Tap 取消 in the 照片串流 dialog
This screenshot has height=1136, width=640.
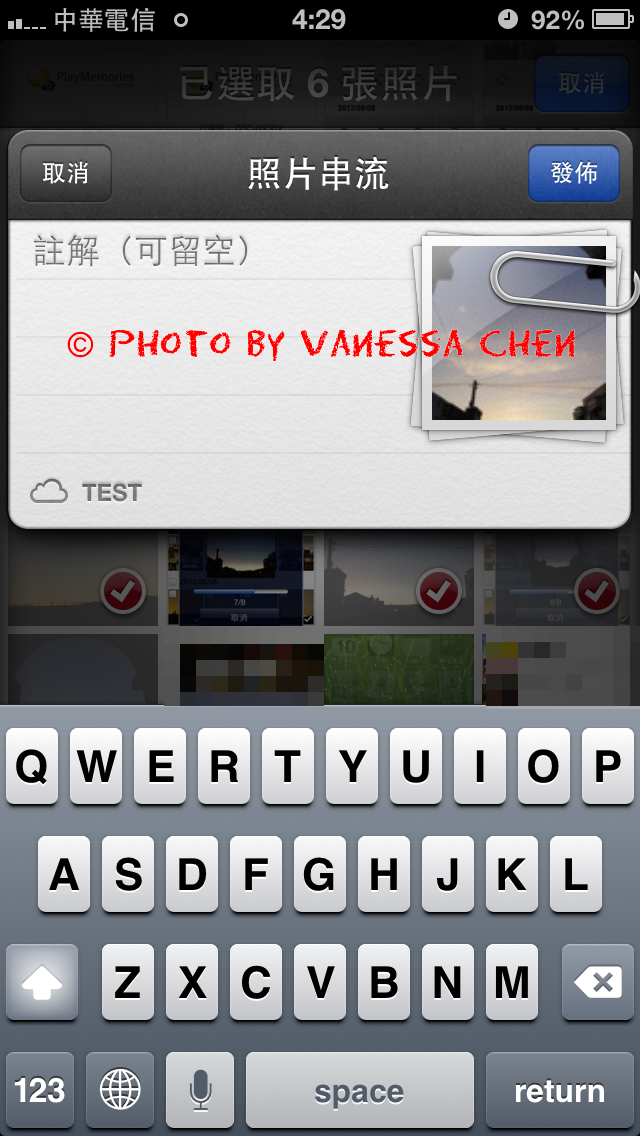66,173
